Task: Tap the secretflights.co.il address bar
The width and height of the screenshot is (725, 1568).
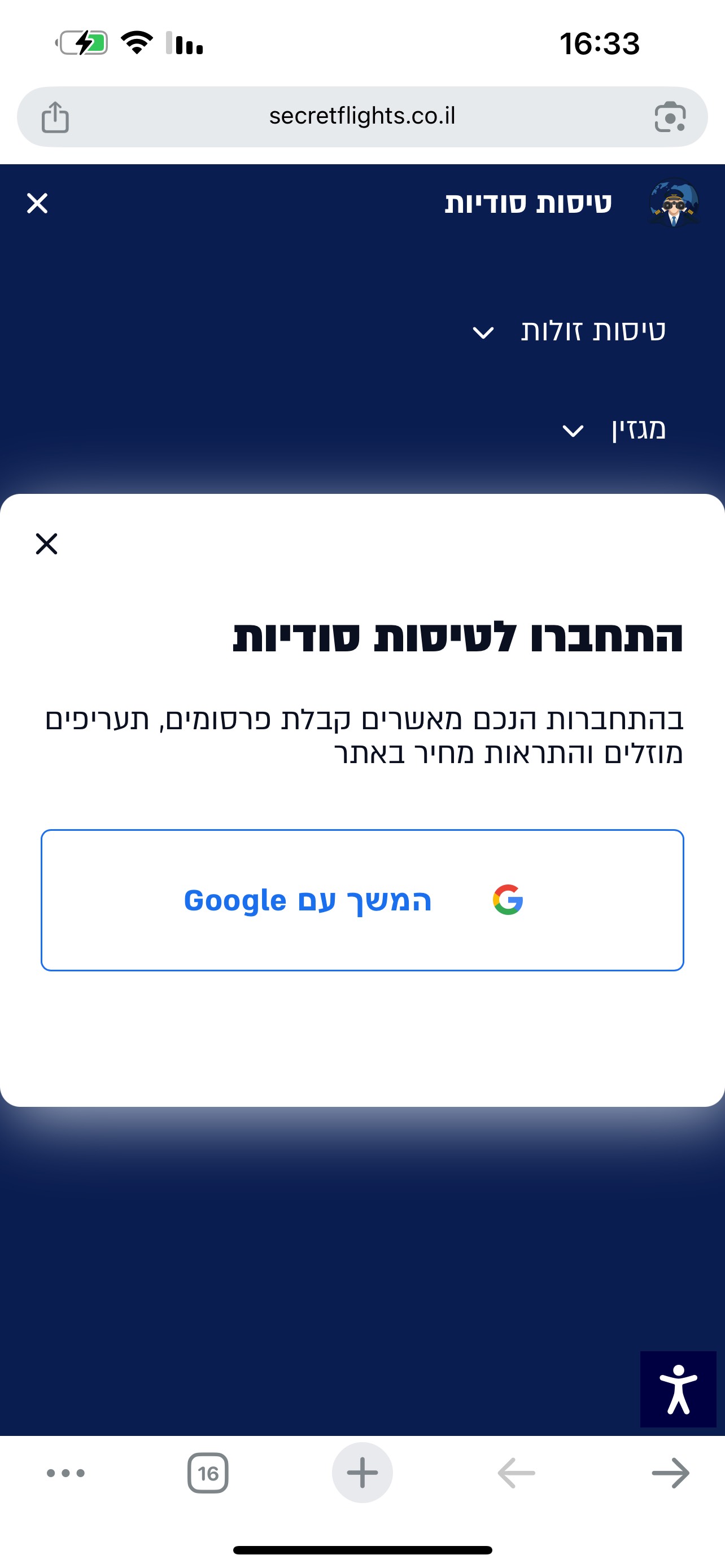Action: (x=362, y=116)
